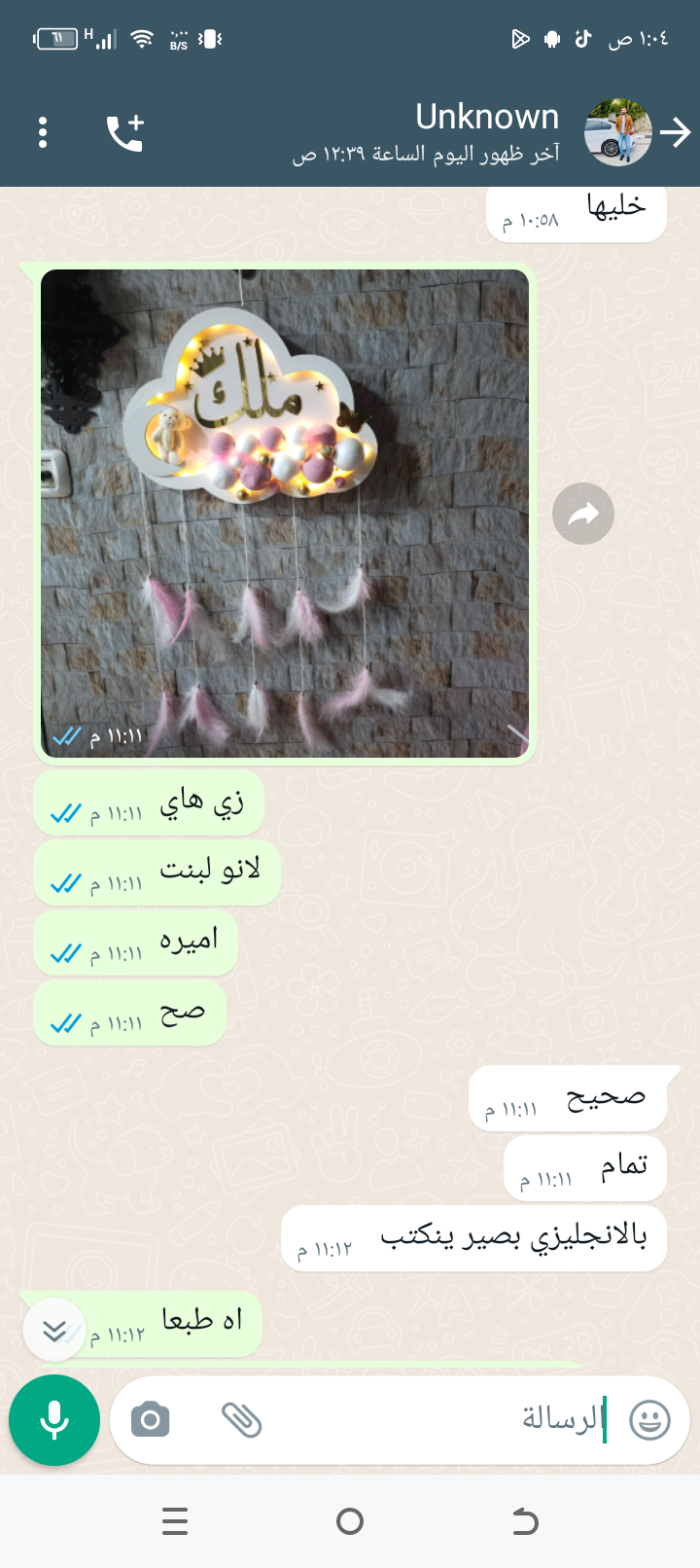Start a call with this contact
The image size is (700, 1568).
coord(125,133)
